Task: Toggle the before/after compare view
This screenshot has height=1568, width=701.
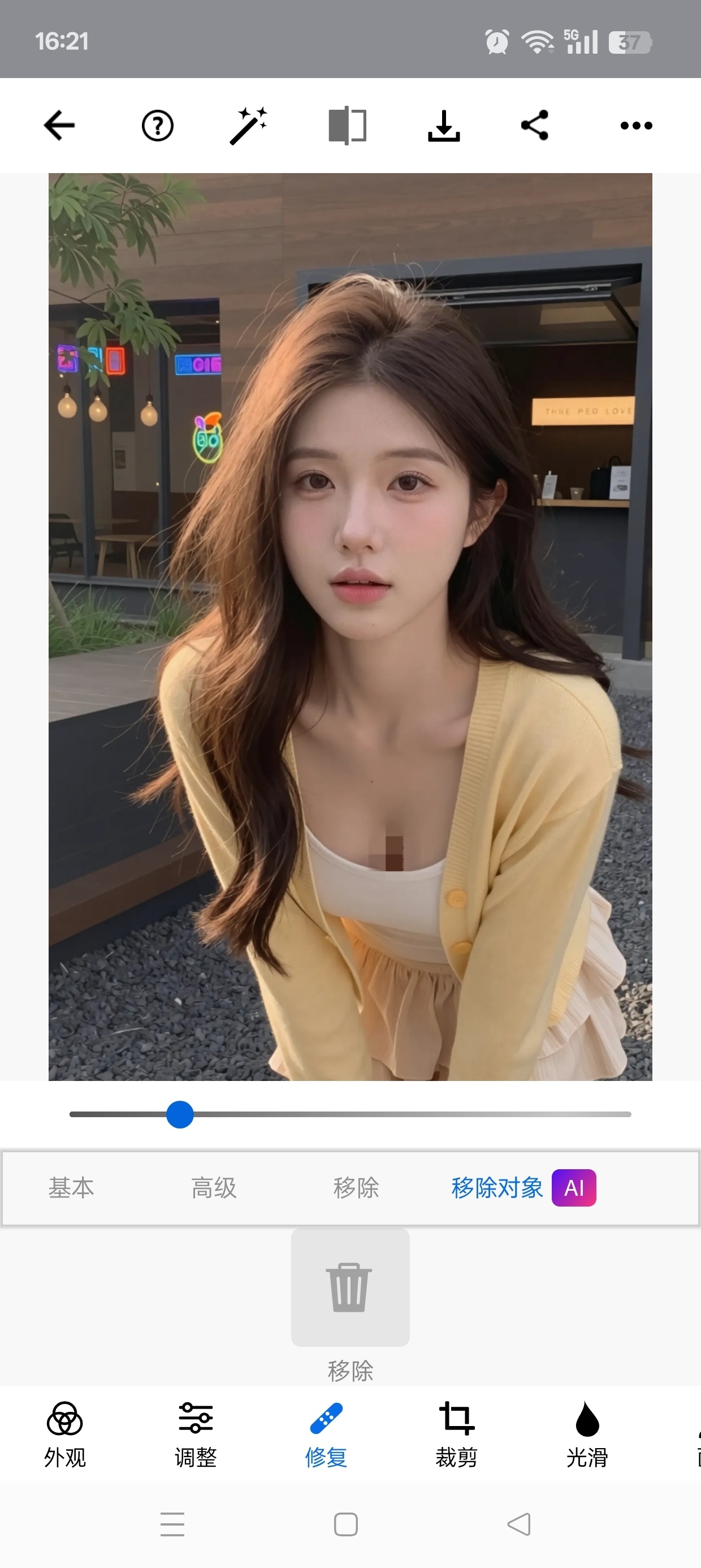Action: tap(347, 126)
